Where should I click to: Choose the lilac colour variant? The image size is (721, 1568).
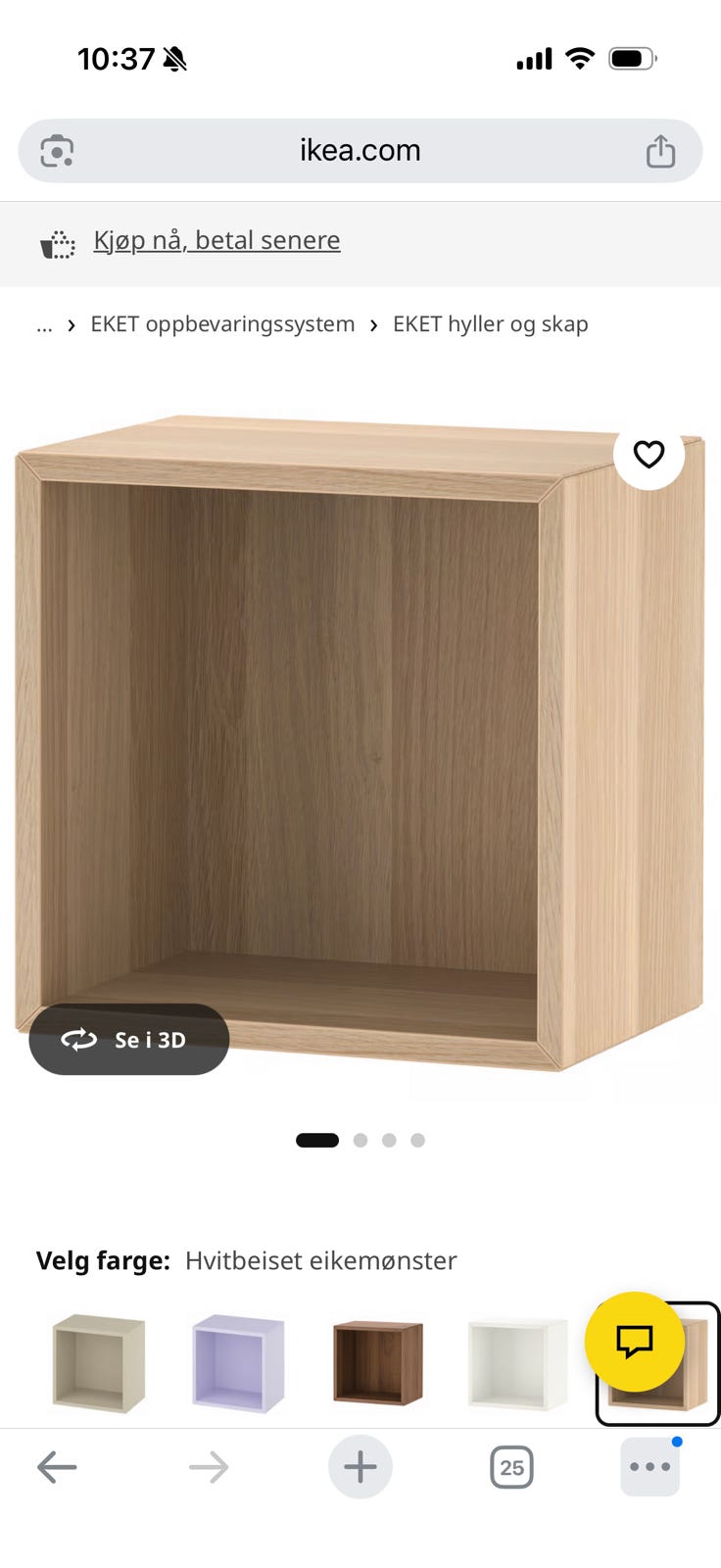pos(238,1363)
